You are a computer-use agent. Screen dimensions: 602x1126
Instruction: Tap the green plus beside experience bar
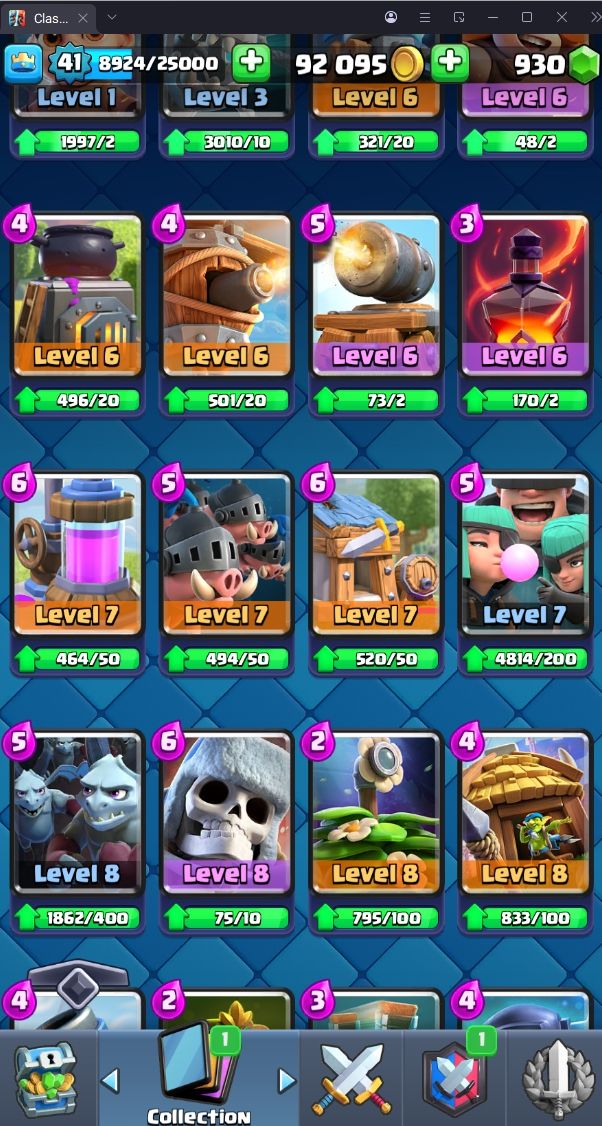(x=251, y=63)
